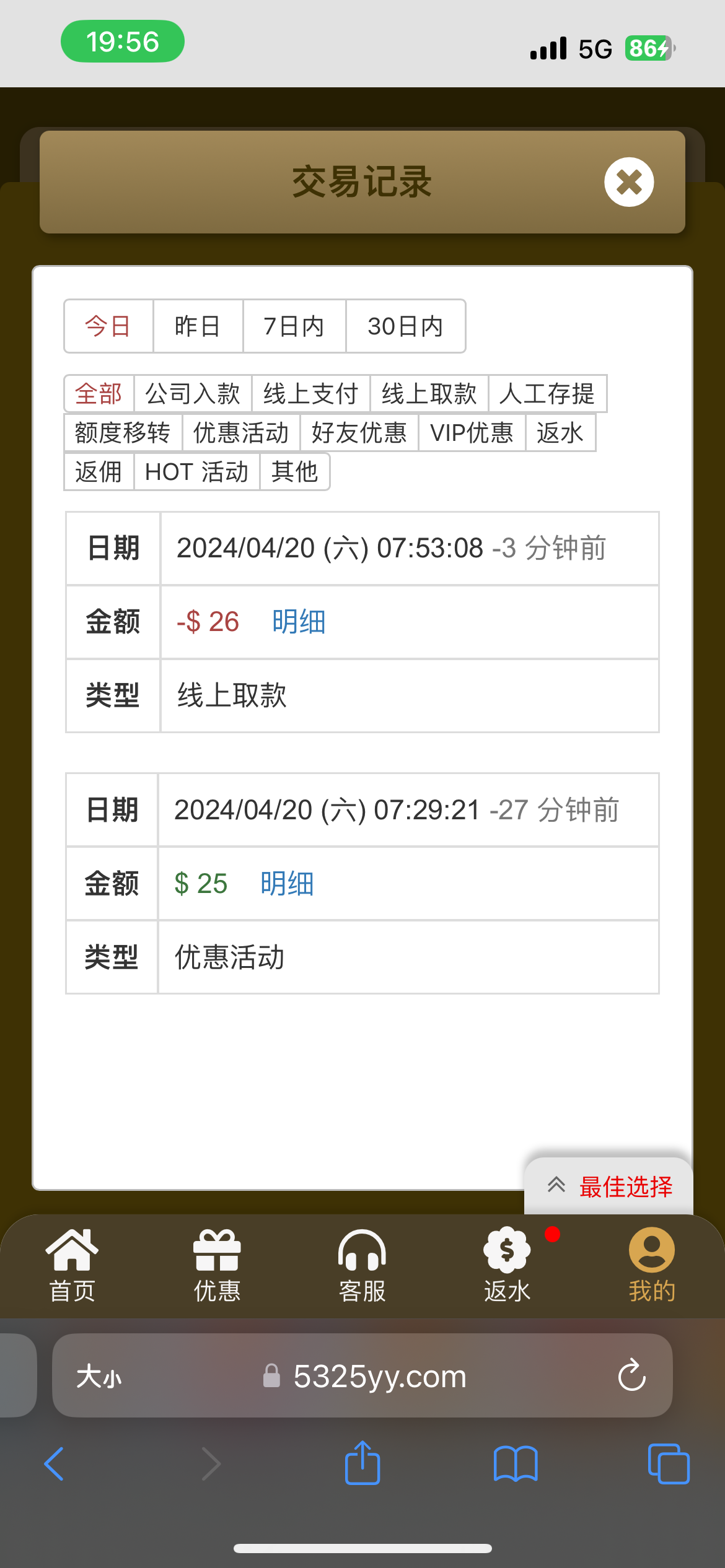Expand the 最佳选择 panel

pyautogui.click(x=609, y=1187)
